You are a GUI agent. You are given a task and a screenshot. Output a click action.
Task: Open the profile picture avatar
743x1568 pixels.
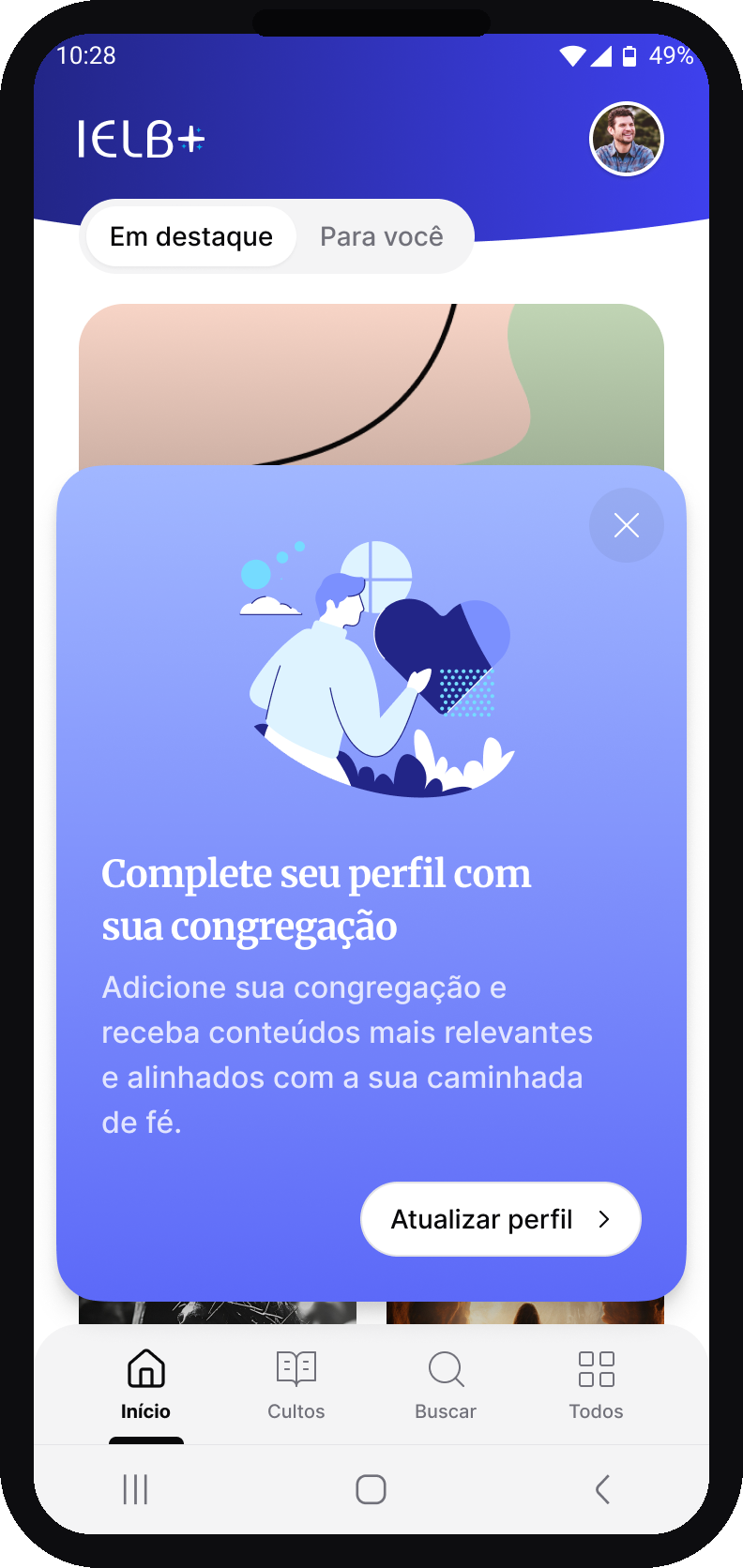tap(627, 139)
